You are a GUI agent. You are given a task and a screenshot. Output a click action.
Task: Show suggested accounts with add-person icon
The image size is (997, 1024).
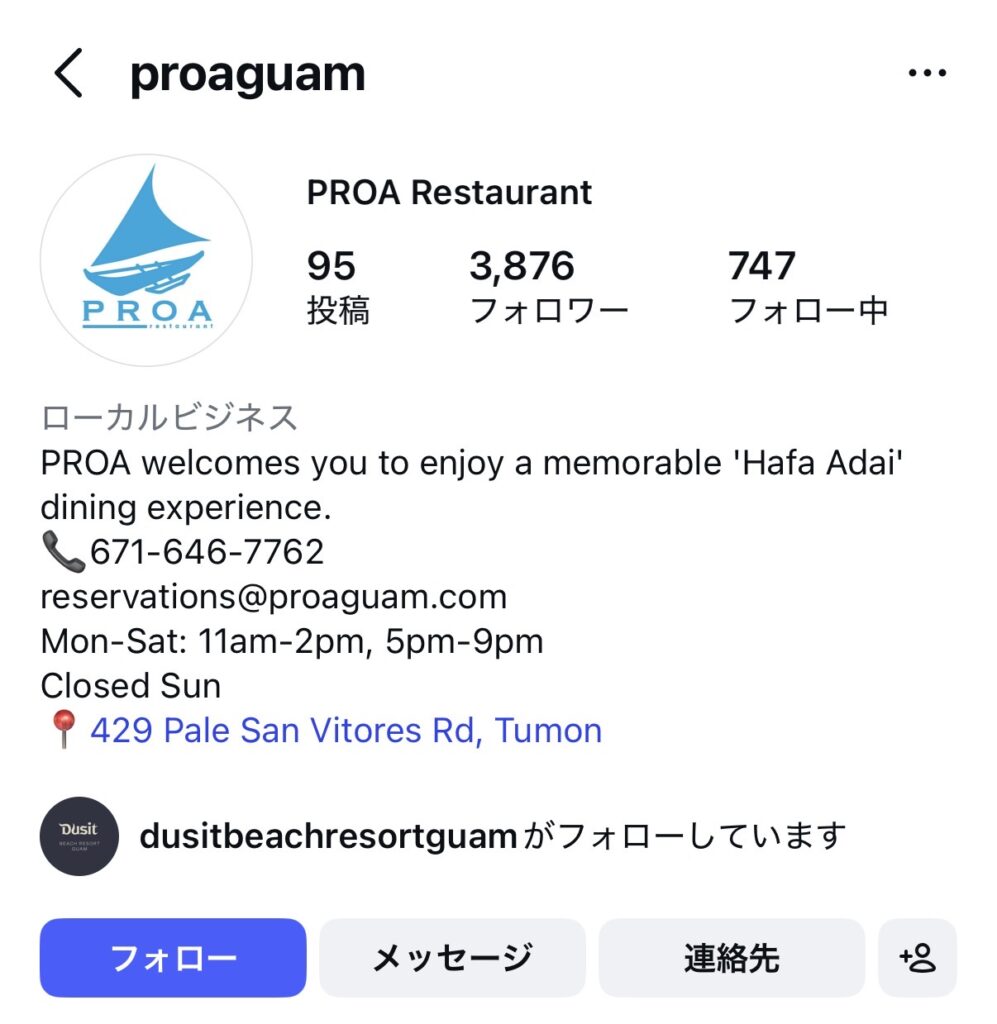point(917,958)
